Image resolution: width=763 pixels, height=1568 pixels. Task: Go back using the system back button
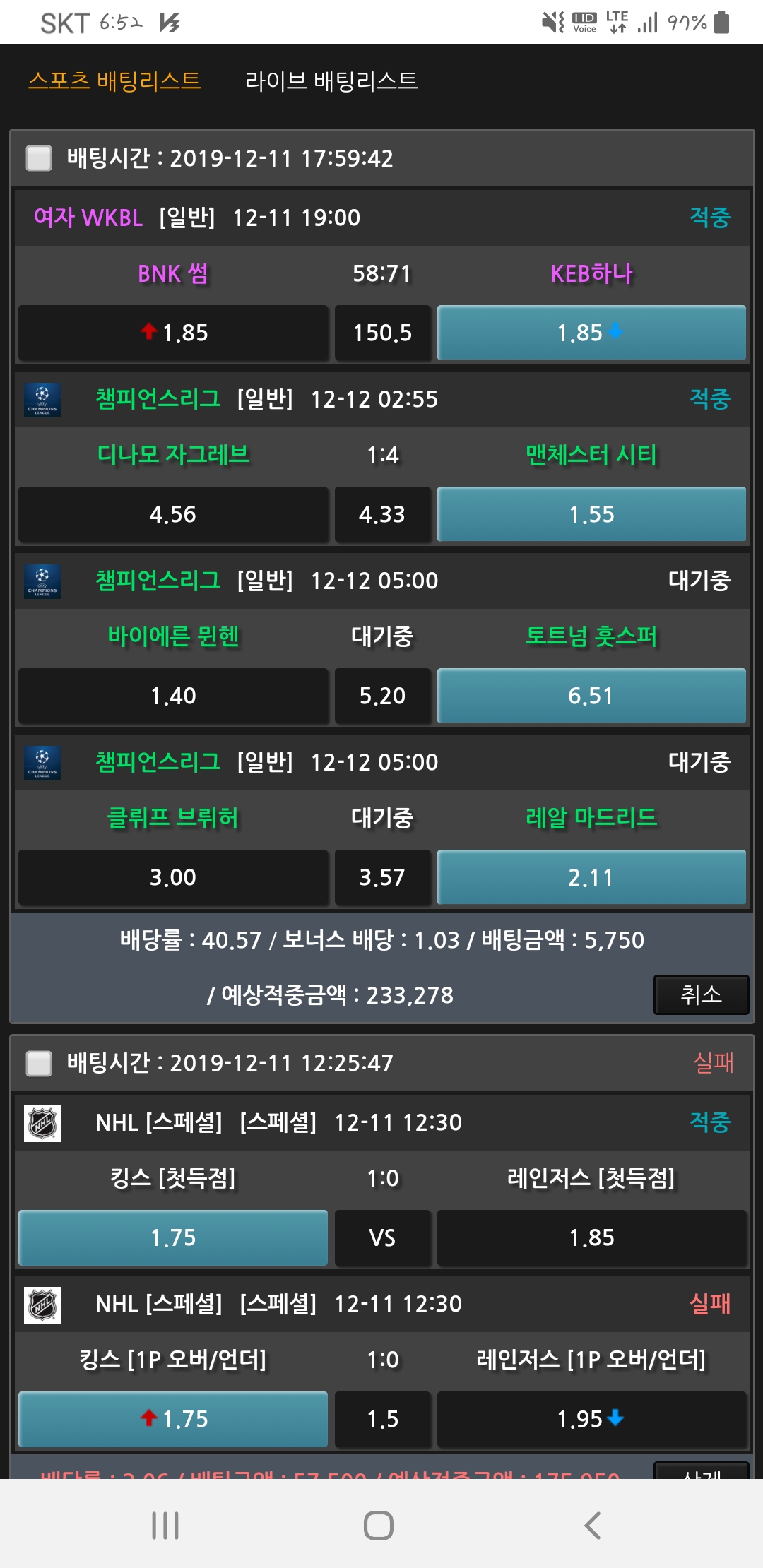coord(592,1526)
